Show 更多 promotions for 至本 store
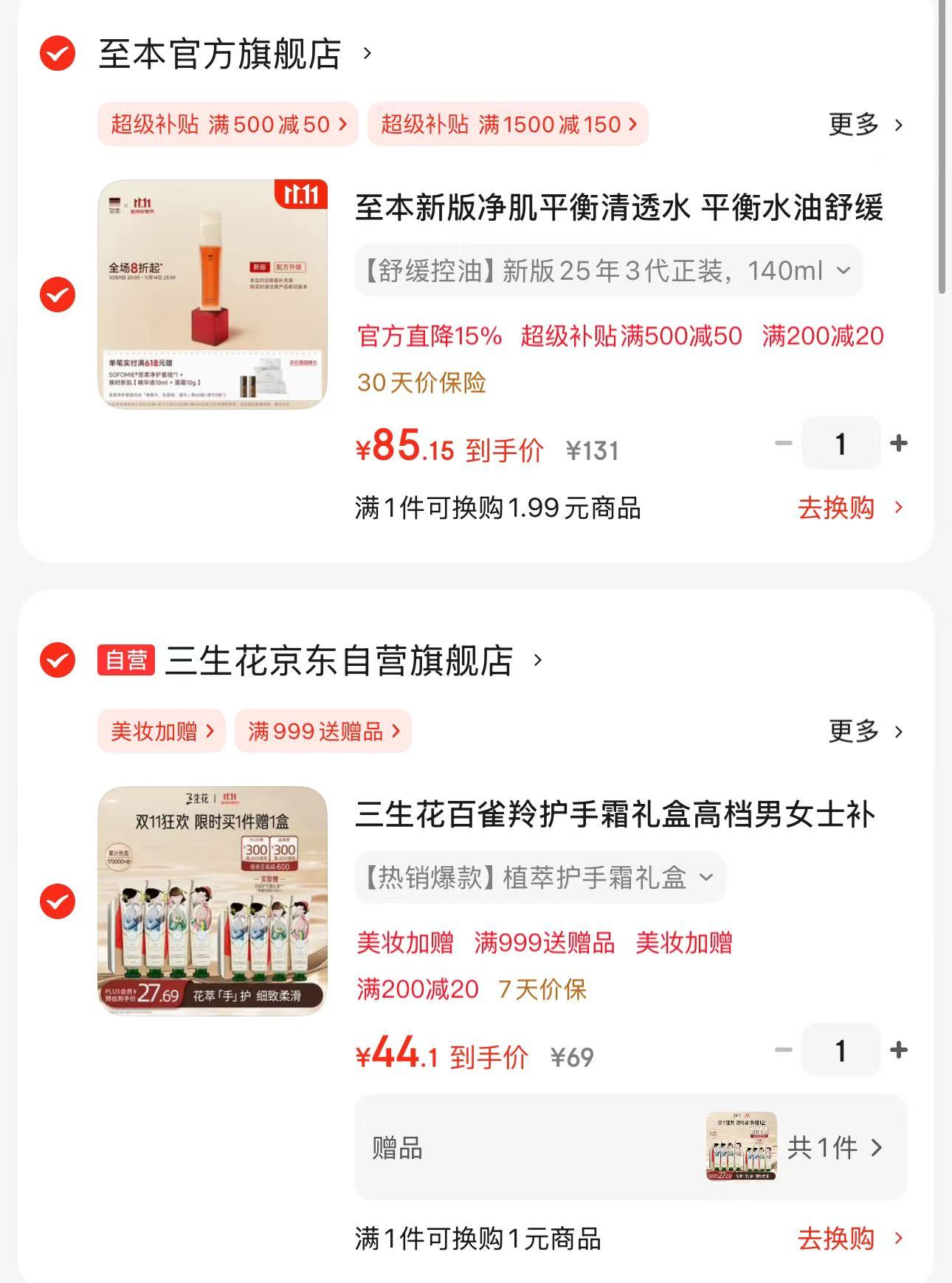Viewport: 952px width, 1283px height. (865, 125)
